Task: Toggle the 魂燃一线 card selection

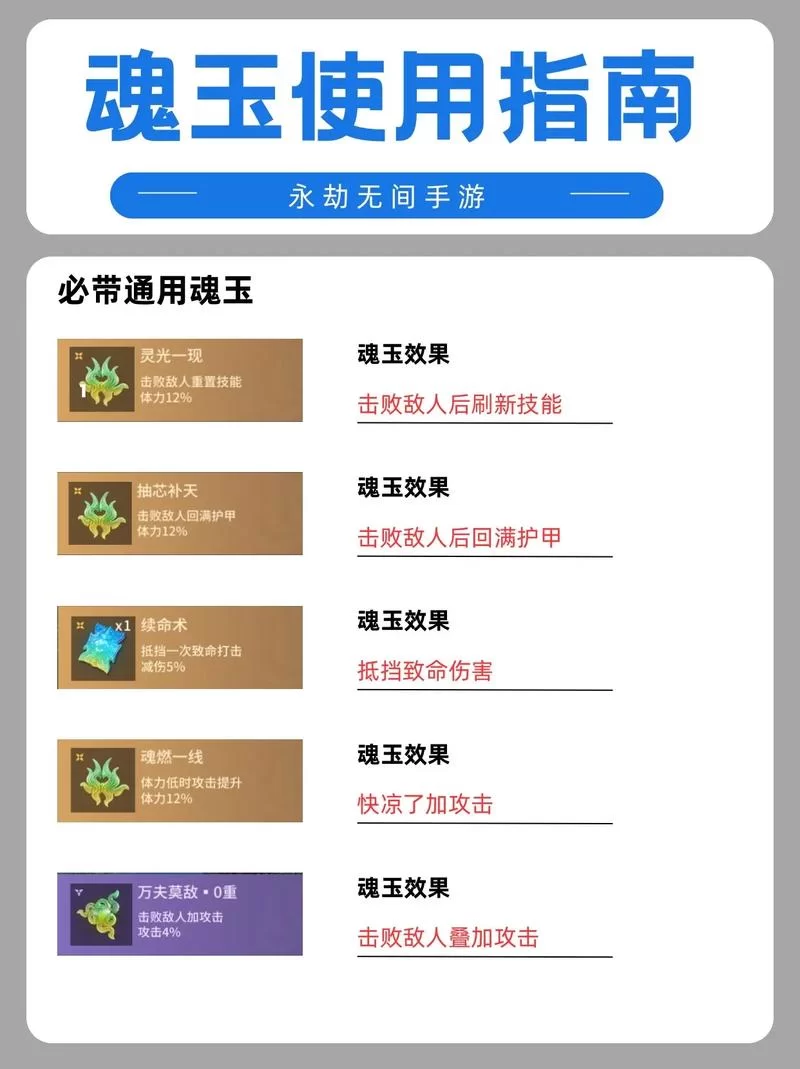Action: pyautogui.click(x=180, y=781)
